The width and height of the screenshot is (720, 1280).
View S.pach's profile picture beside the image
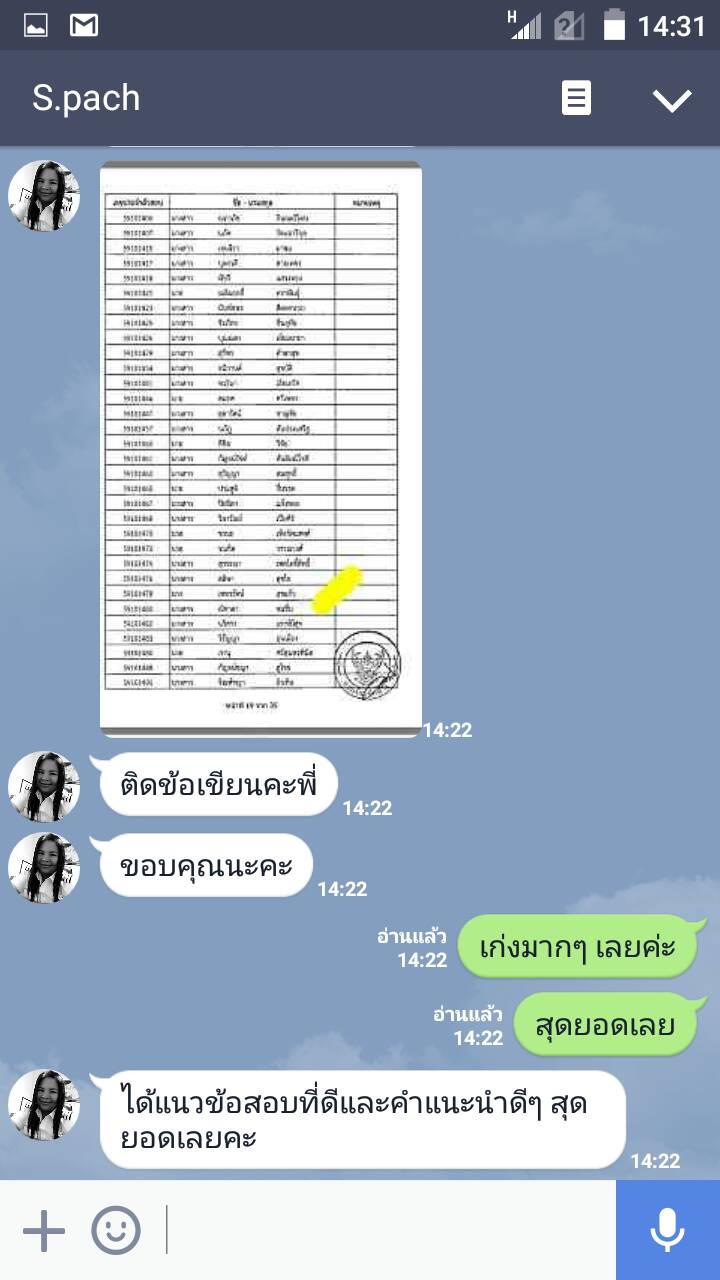click(44, 196)
